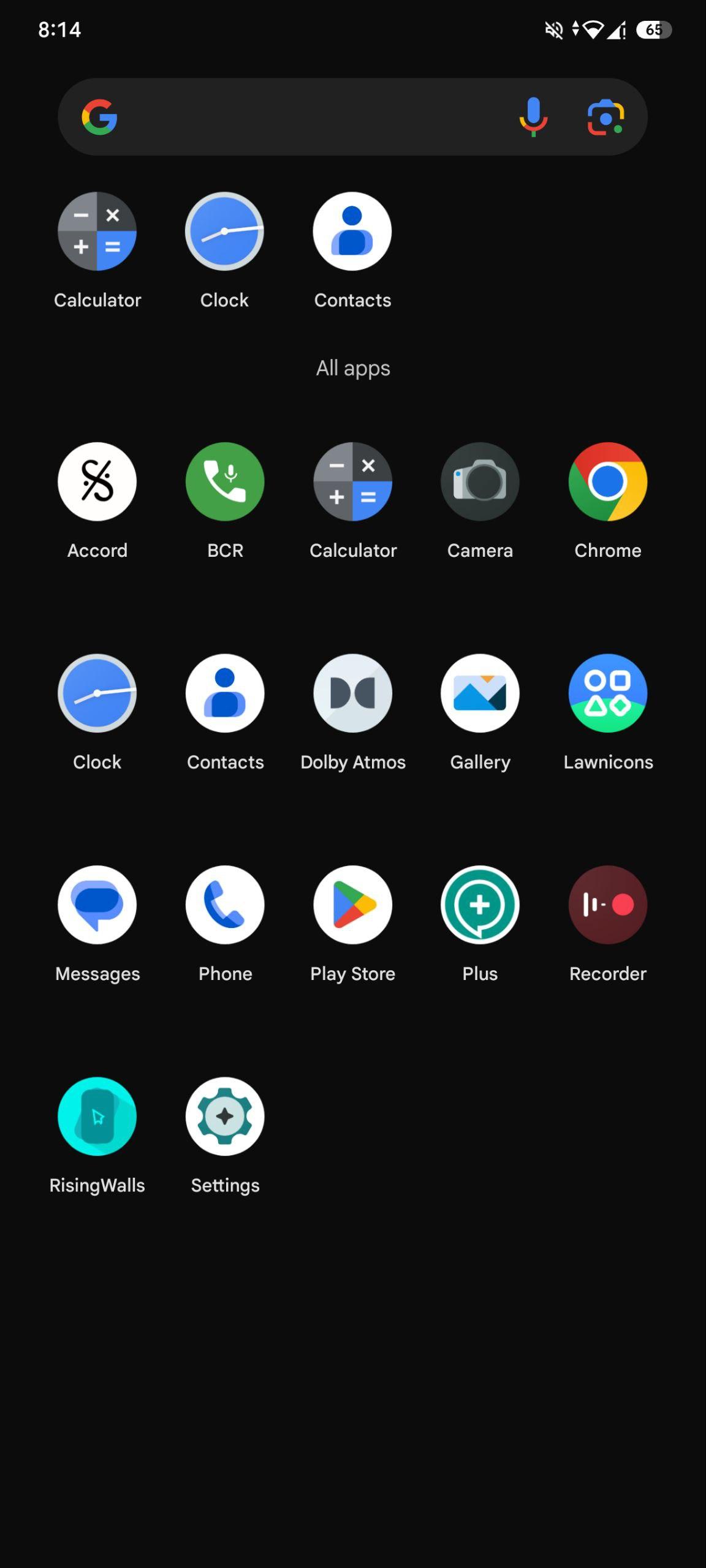Open the Phone dialer app
The height and width of the screenshot is (1568, 706).
pyautogui.click(x=225, y=905)
